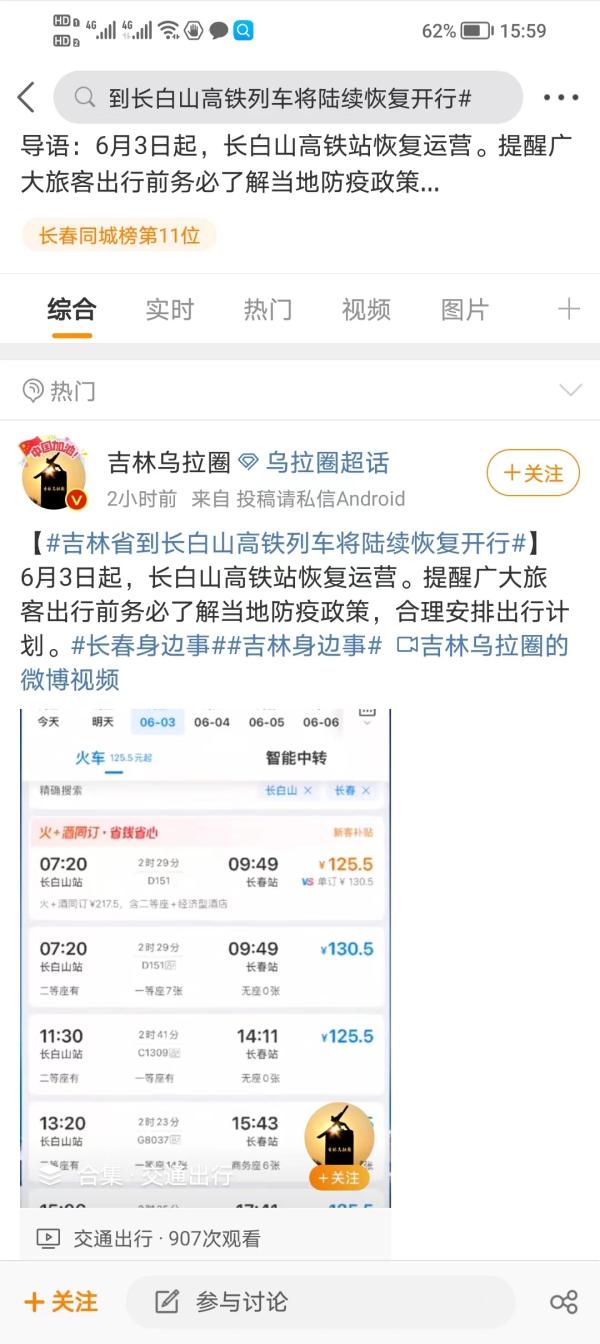Add a tab with the plus icon
This screenshot has height=1344, width=600.
568,310
